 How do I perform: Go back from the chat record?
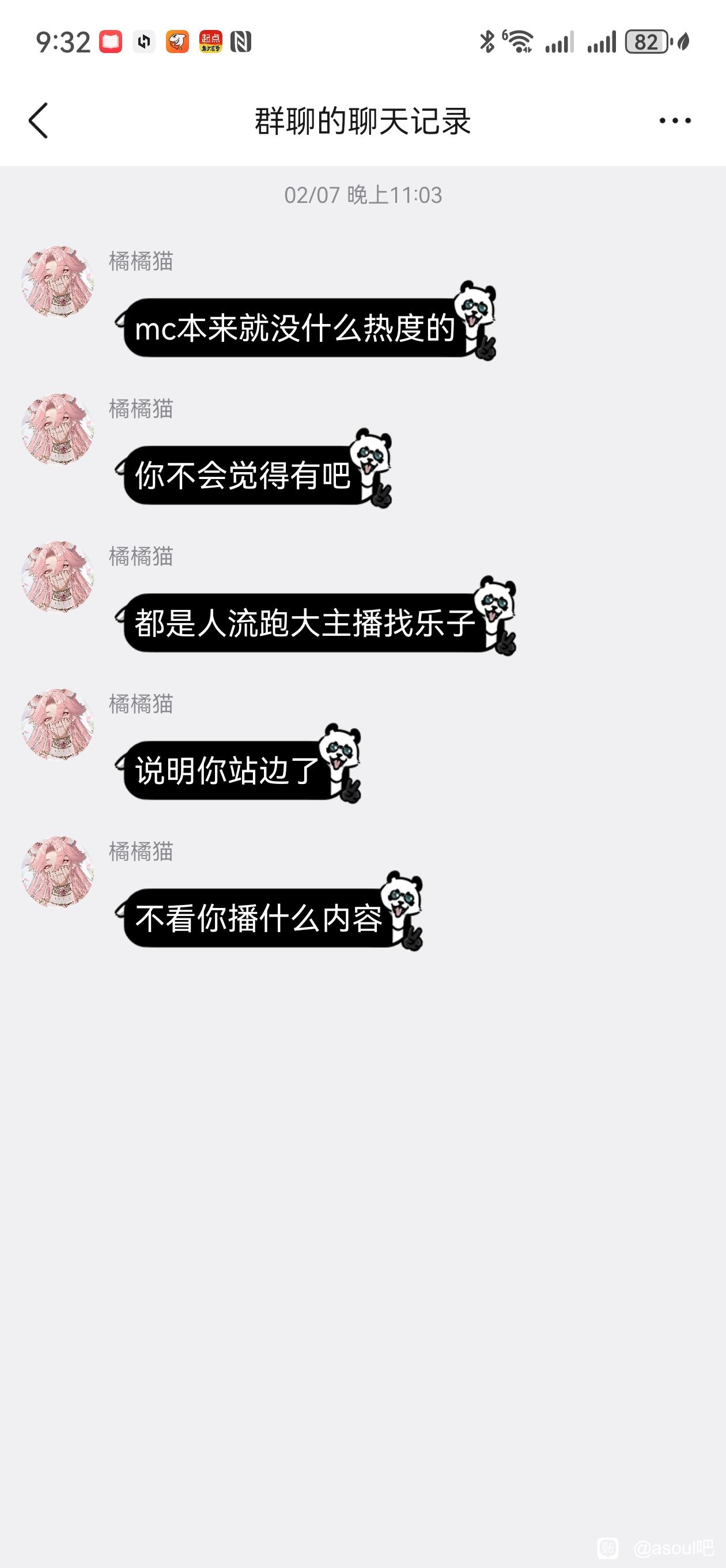pos(39,120)
